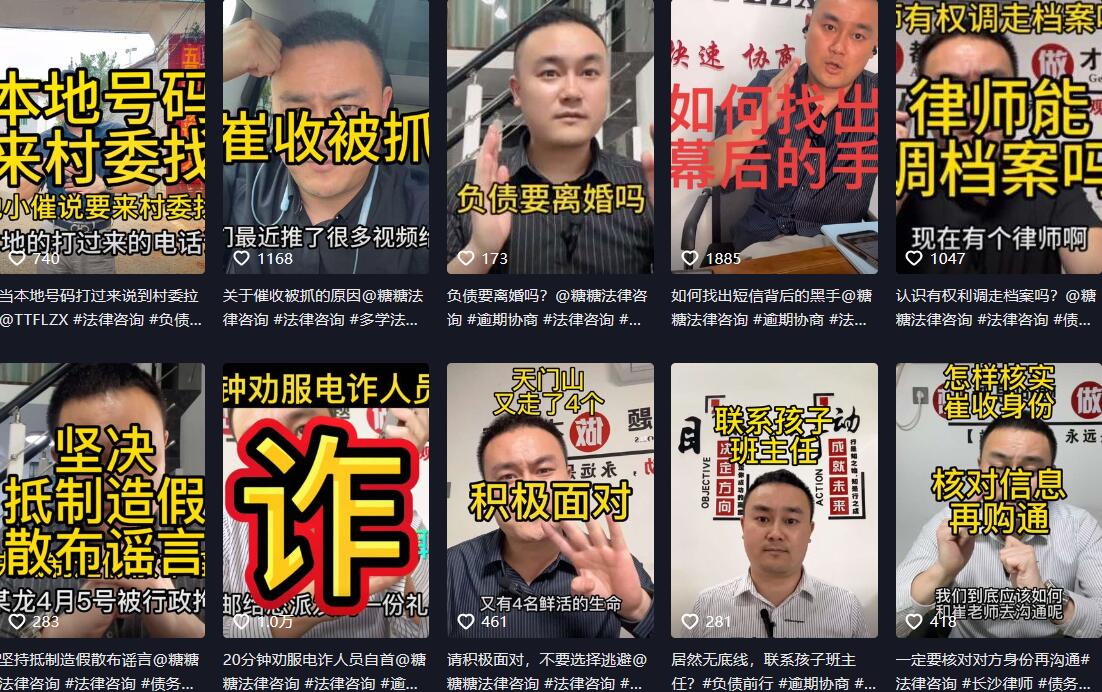The height and width of the screenshot is (692, 1102).
Task: Play the 坚决抵制造假散布谣言 video
Action: [x=102, y=500]
